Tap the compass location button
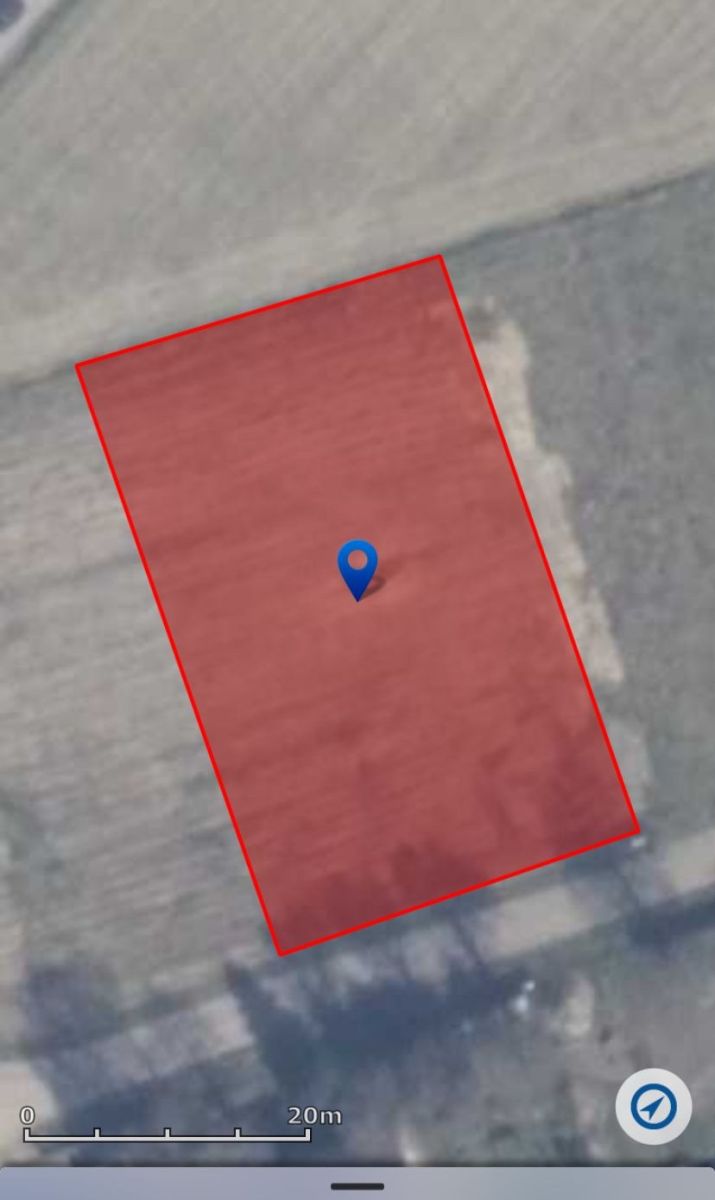 click(653, 1107)
